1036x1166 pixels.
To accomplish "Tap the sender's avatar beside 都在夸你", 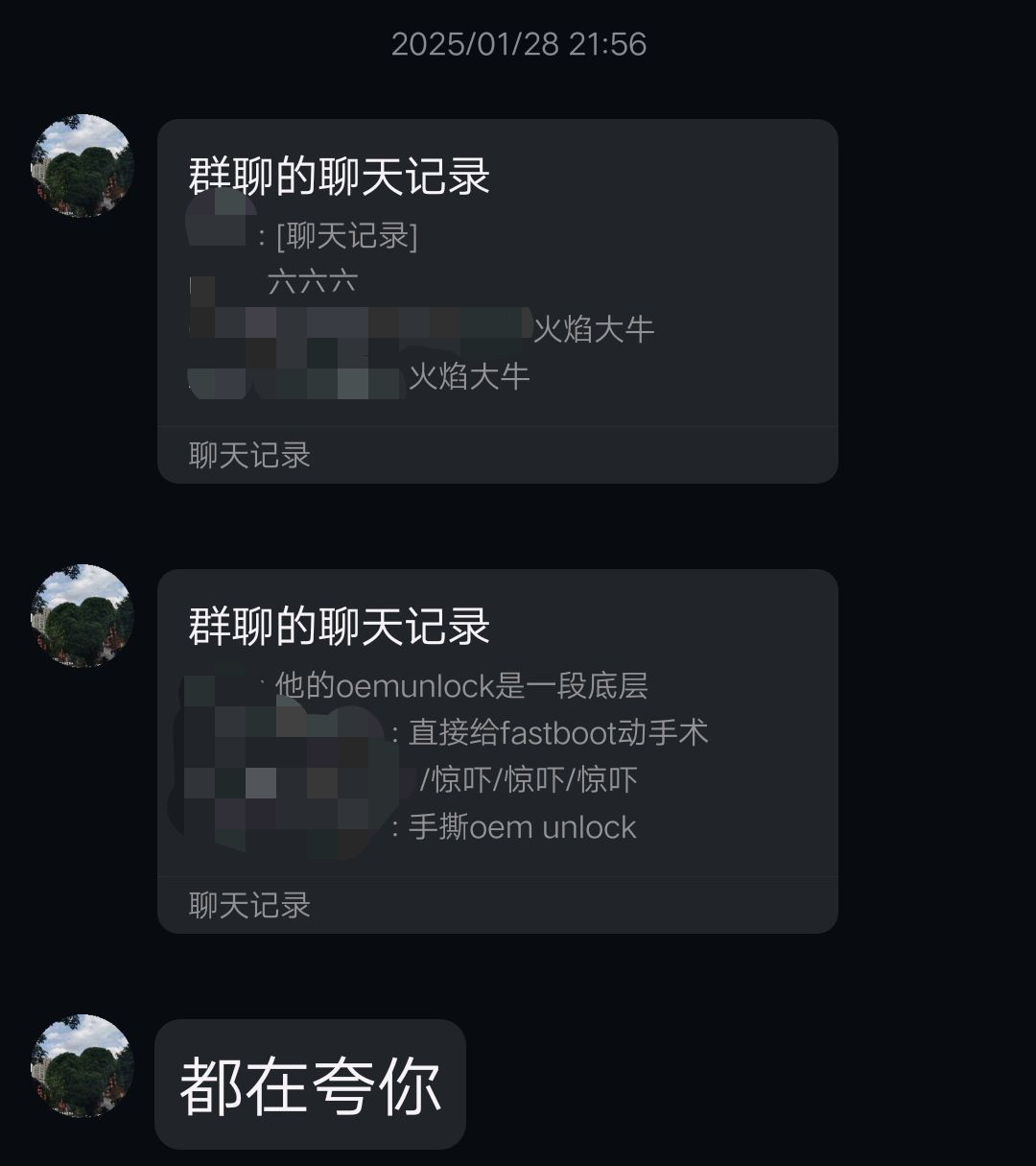I will [82, 1065].
